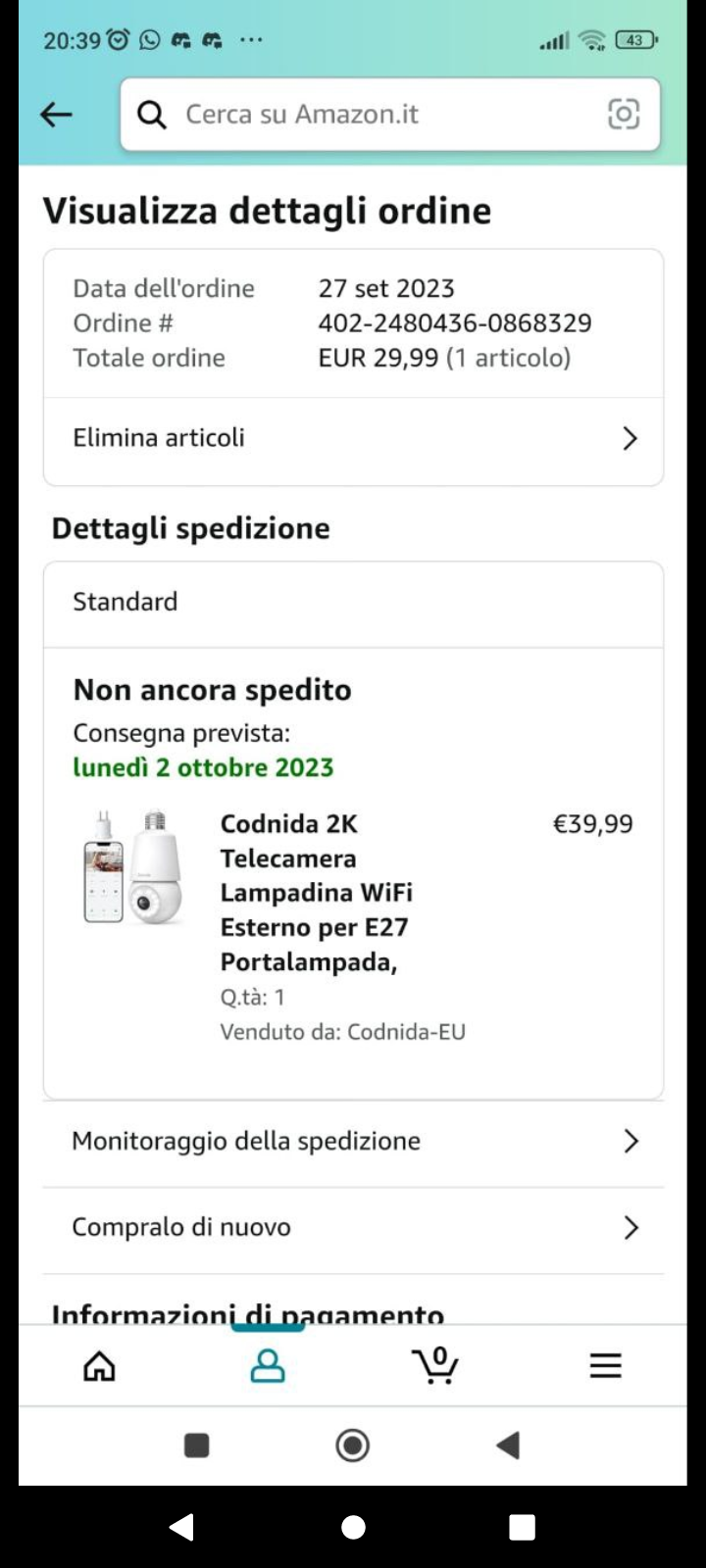Tap the system home button
The image size is (706, 1568).
pyautogui.click(x=353, y=1527)
